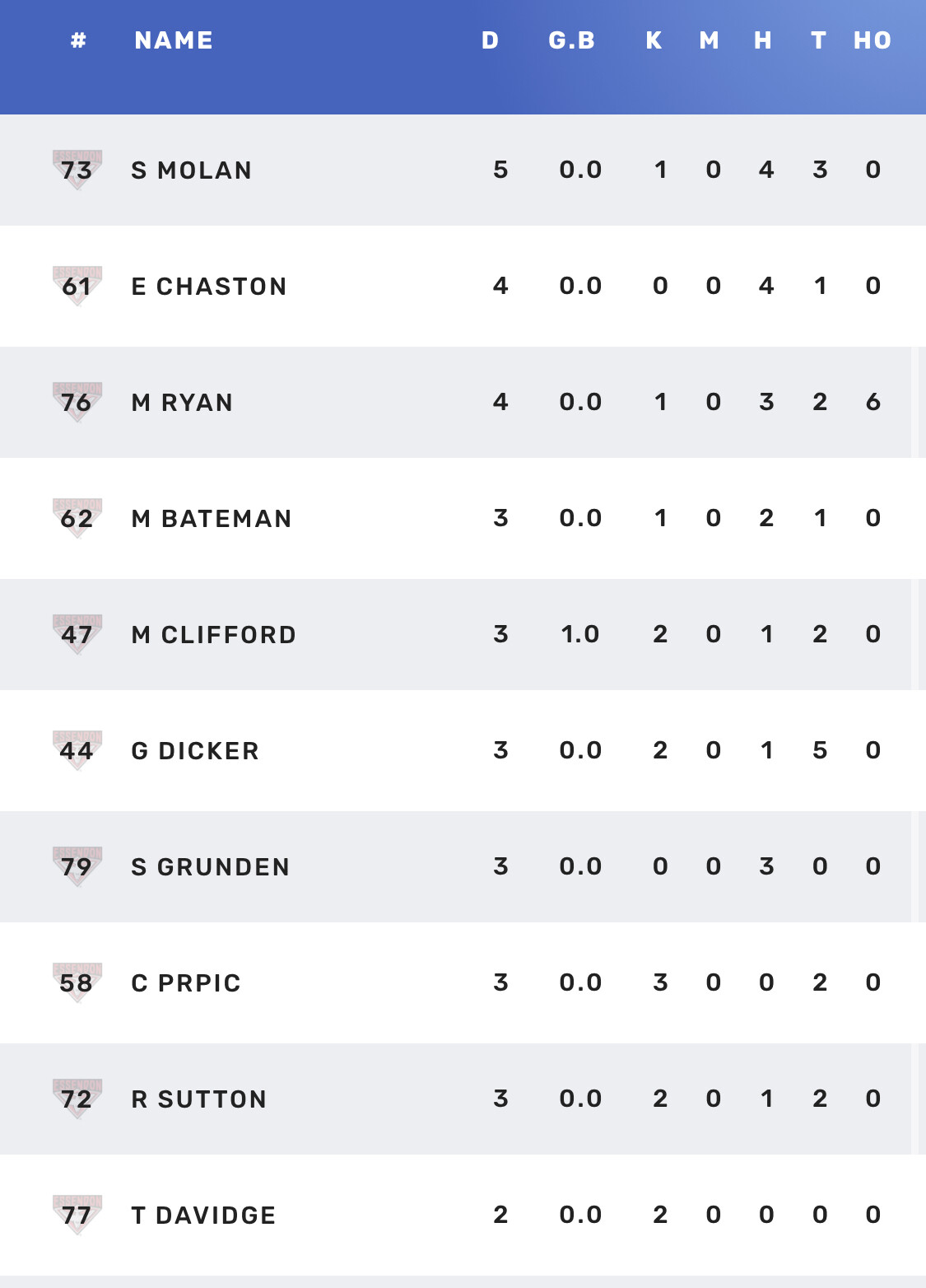Sort the table by the M column

(x=709, y=40)
